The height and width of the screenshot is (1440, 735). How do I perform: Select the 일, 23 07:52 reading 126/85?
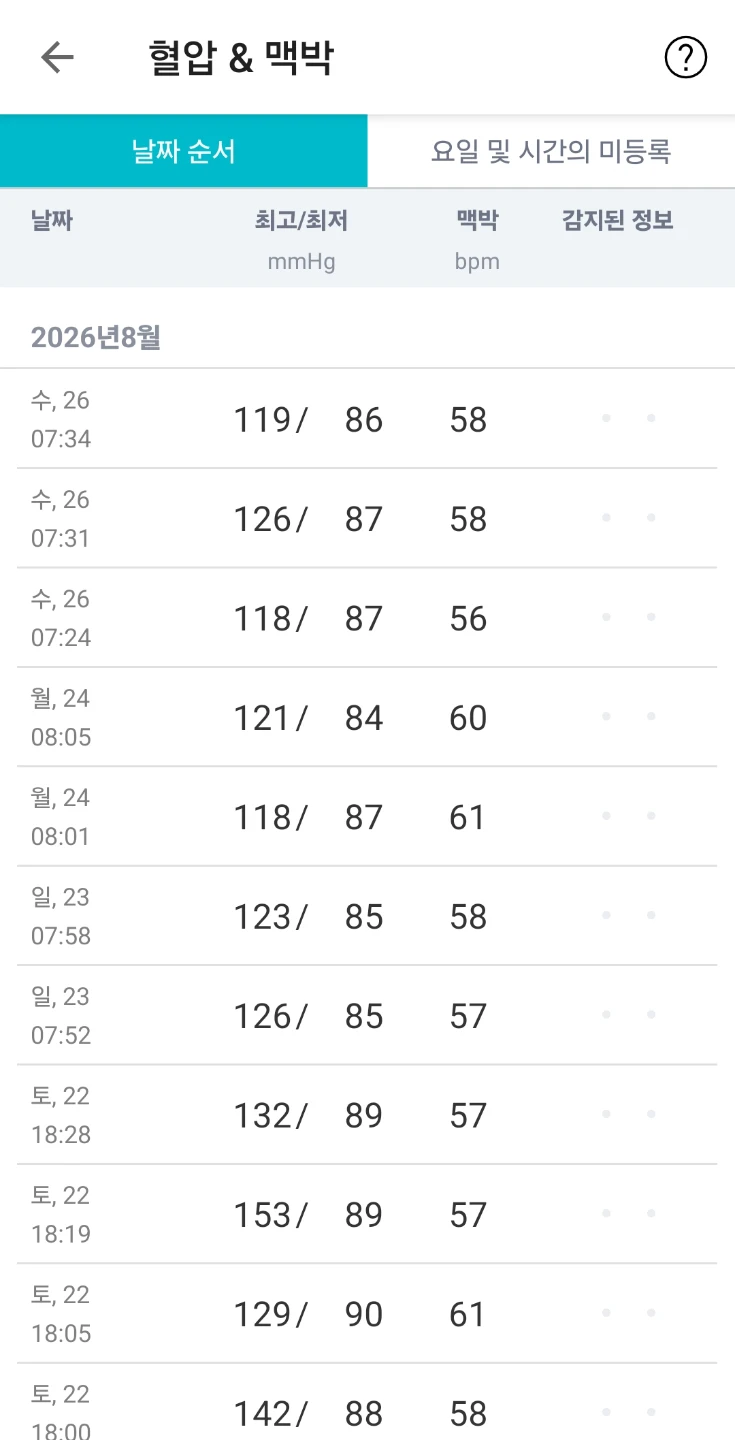[x=367, y=1015]
